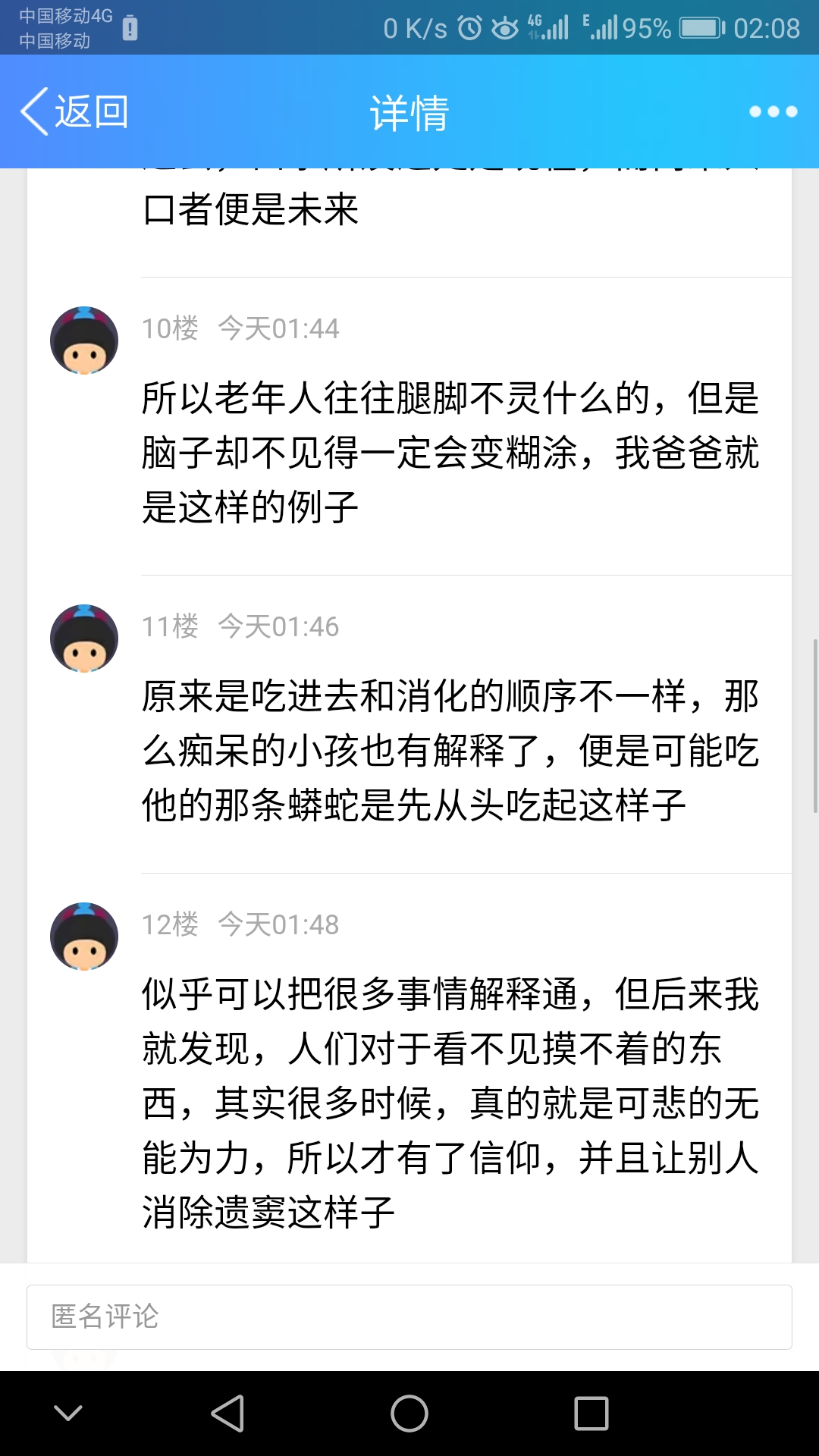This screenshot has height=1456, width=819.
Task: Open the avatar of the 11楼 commenter
Action: (84, 639)
